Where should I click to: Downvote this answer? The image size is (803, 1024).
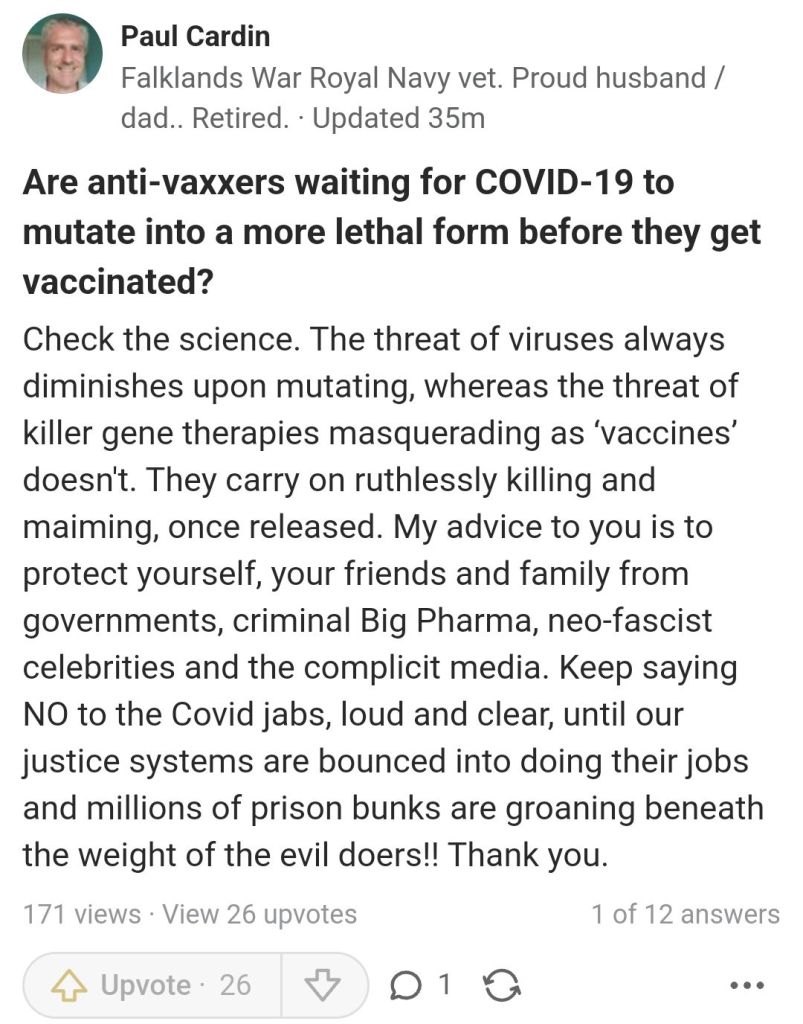(x=322, y=986)
